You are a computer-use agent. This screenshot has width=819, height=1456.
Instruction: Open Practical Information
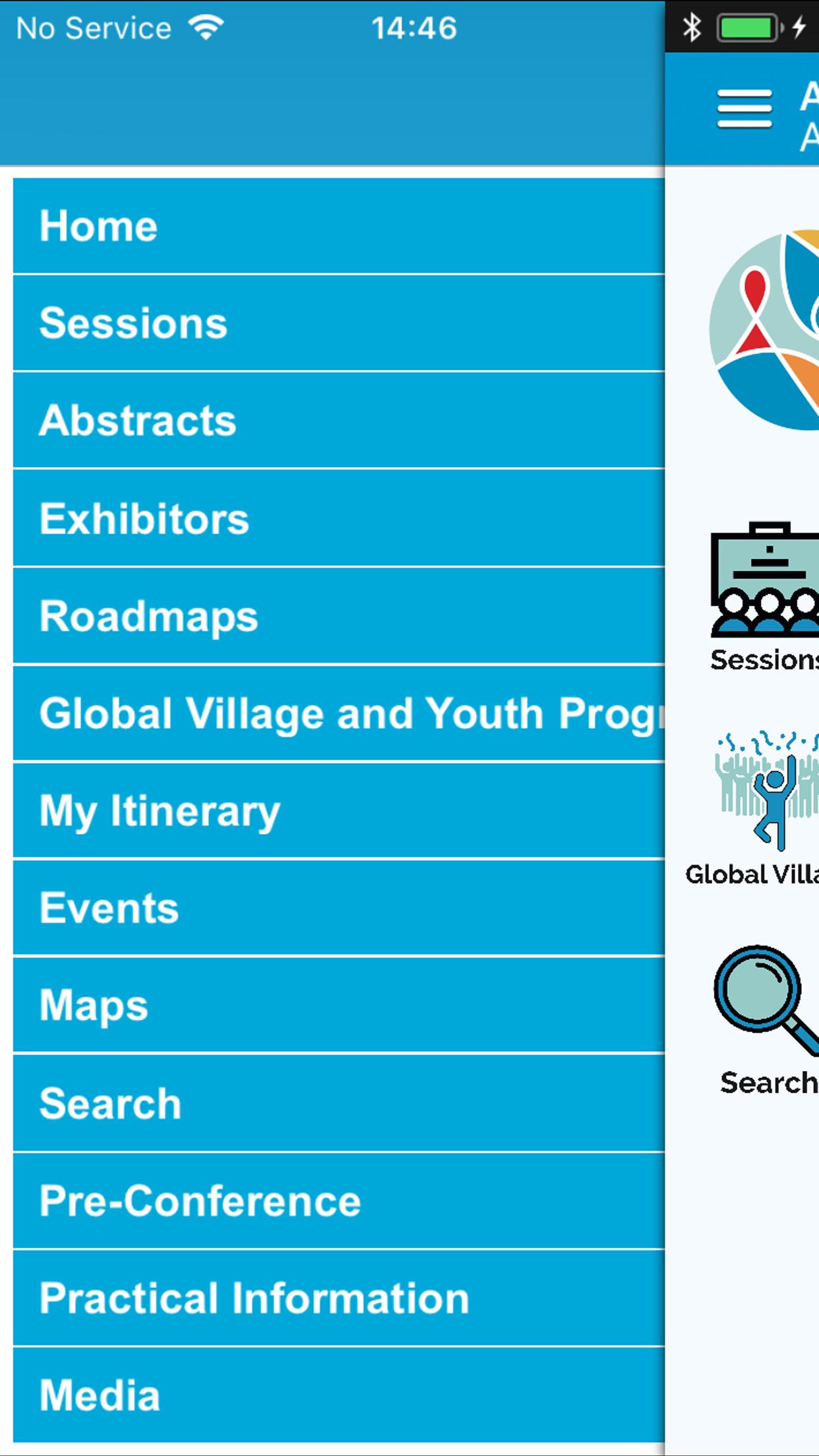click(338, 1298)
